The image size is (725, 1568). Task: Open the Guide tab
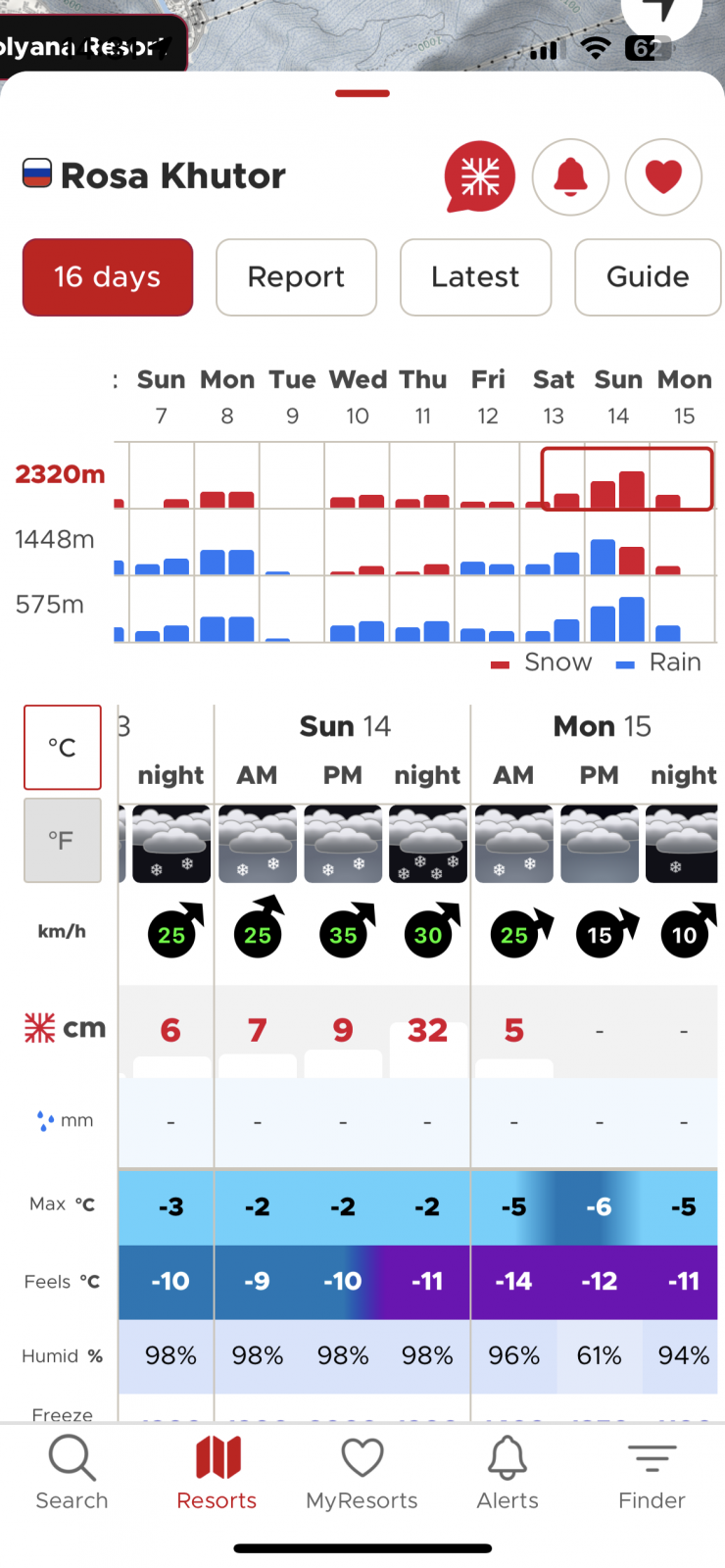pyautogui.click(x=648, y=277)
